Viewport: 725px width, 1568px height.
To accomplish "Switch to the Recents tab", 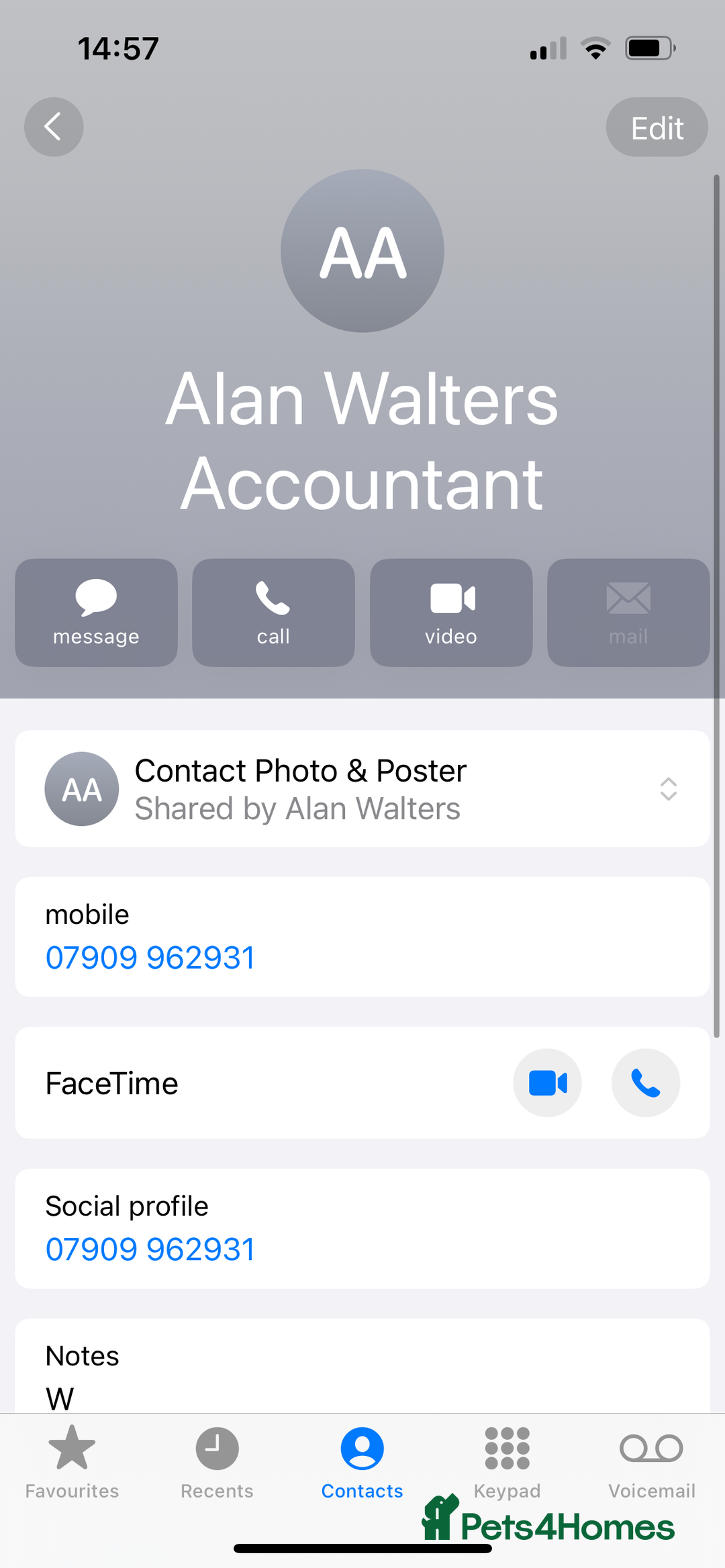I will 217,1461.
